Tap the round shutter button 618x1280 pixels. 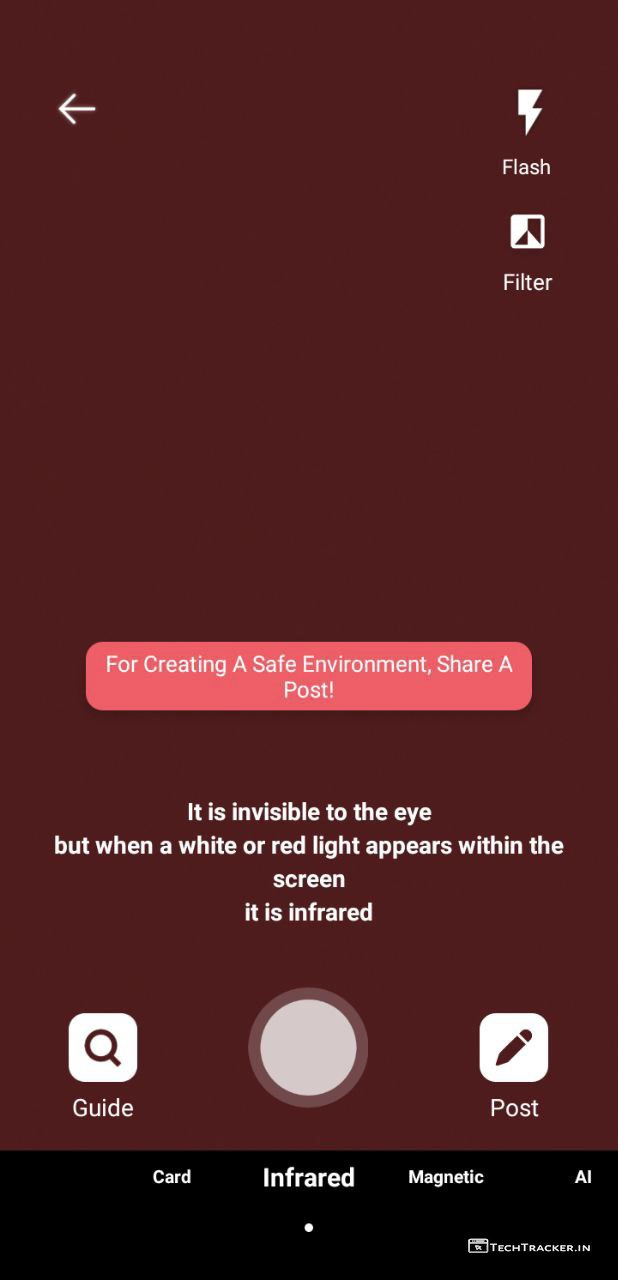pos(308,1047)
